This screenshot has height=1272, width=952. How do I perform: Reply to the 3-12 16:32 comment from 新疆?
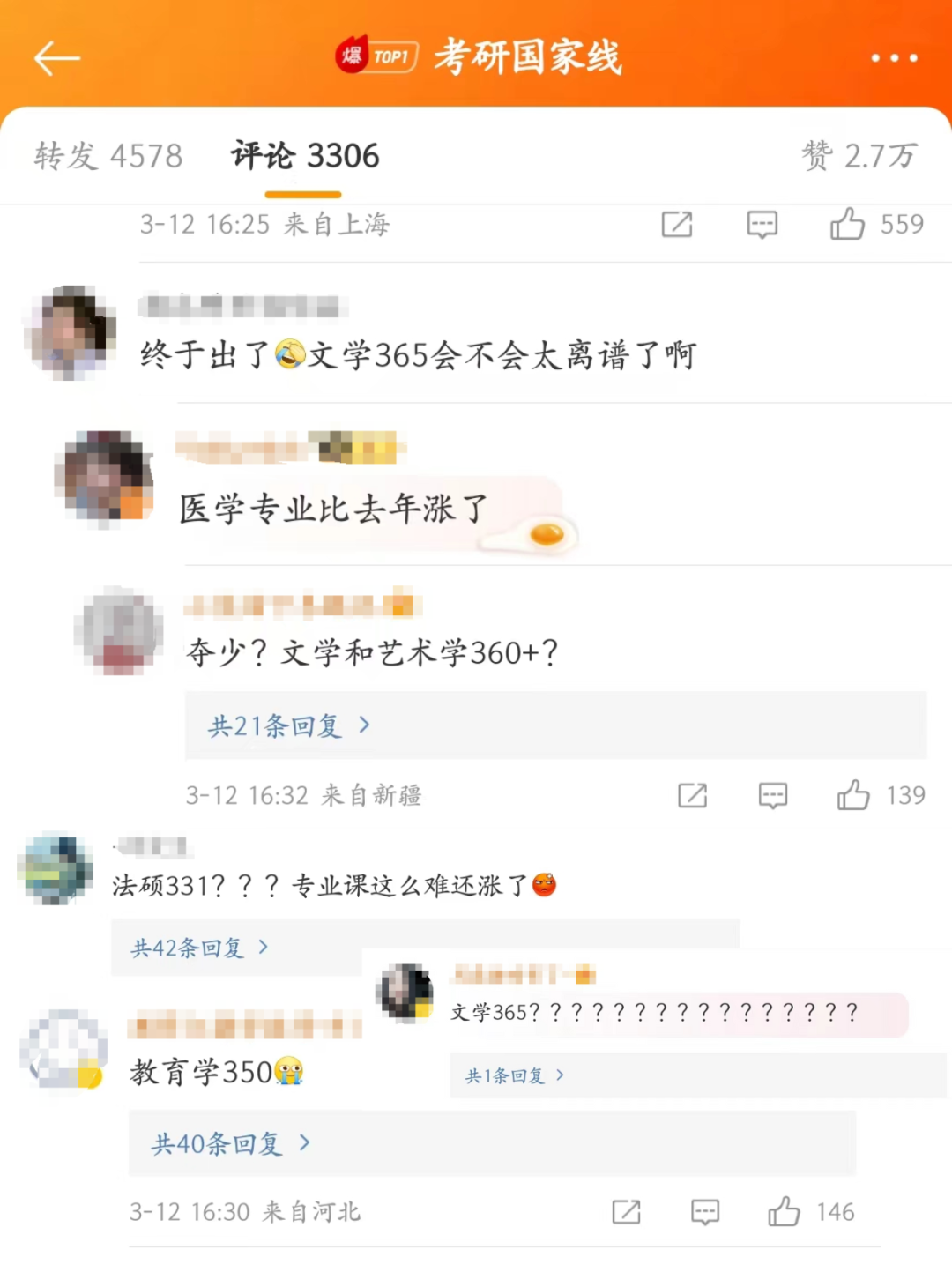point(772,796)
